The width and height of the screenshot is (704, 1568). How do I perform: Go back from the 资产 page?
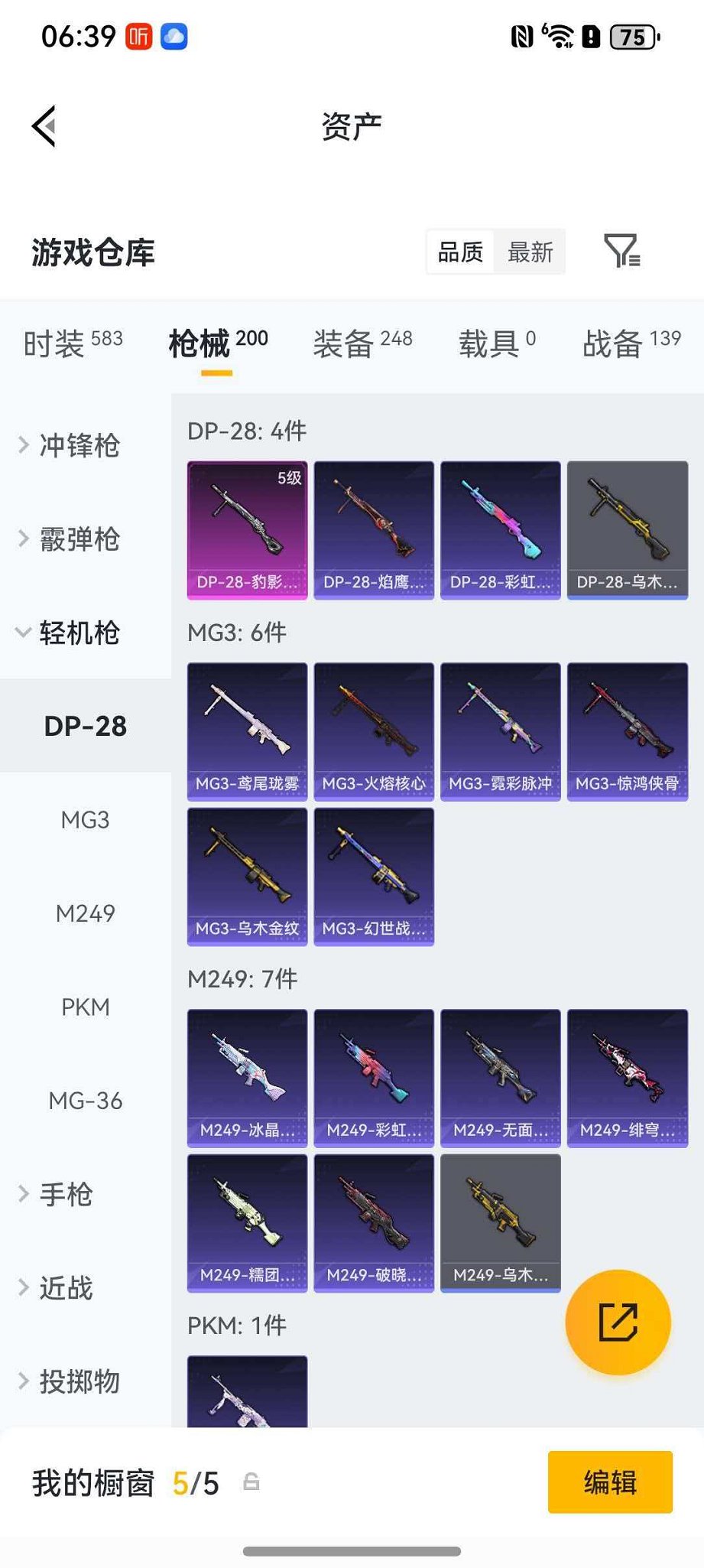point(44,126)
